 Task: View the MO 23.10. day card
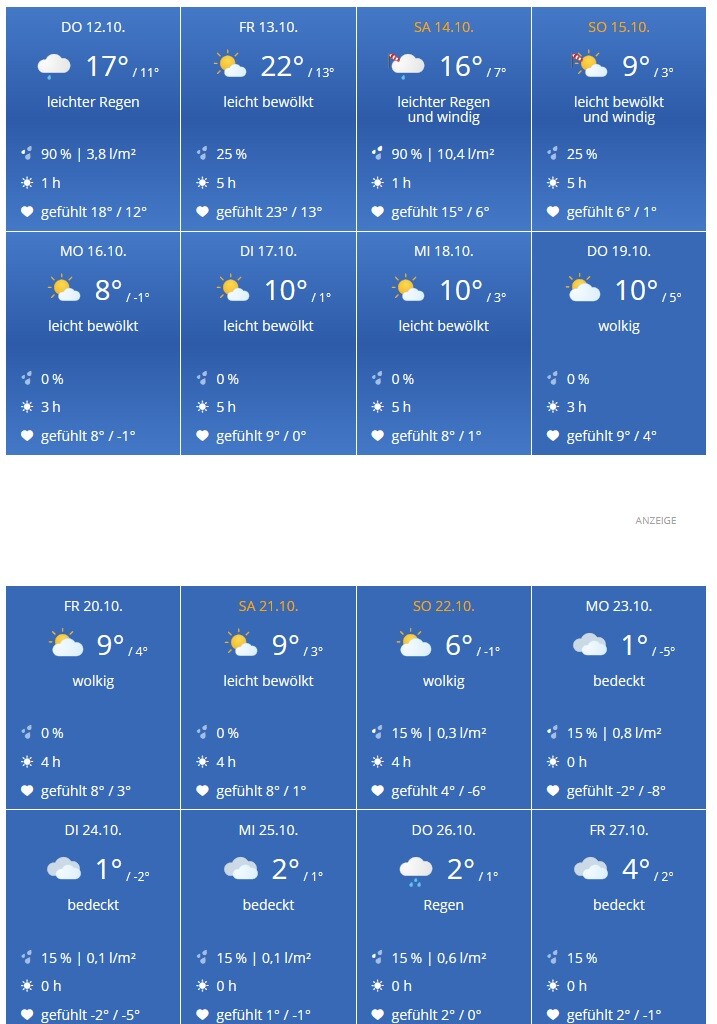pyautogui.click(x=619, y=697)
